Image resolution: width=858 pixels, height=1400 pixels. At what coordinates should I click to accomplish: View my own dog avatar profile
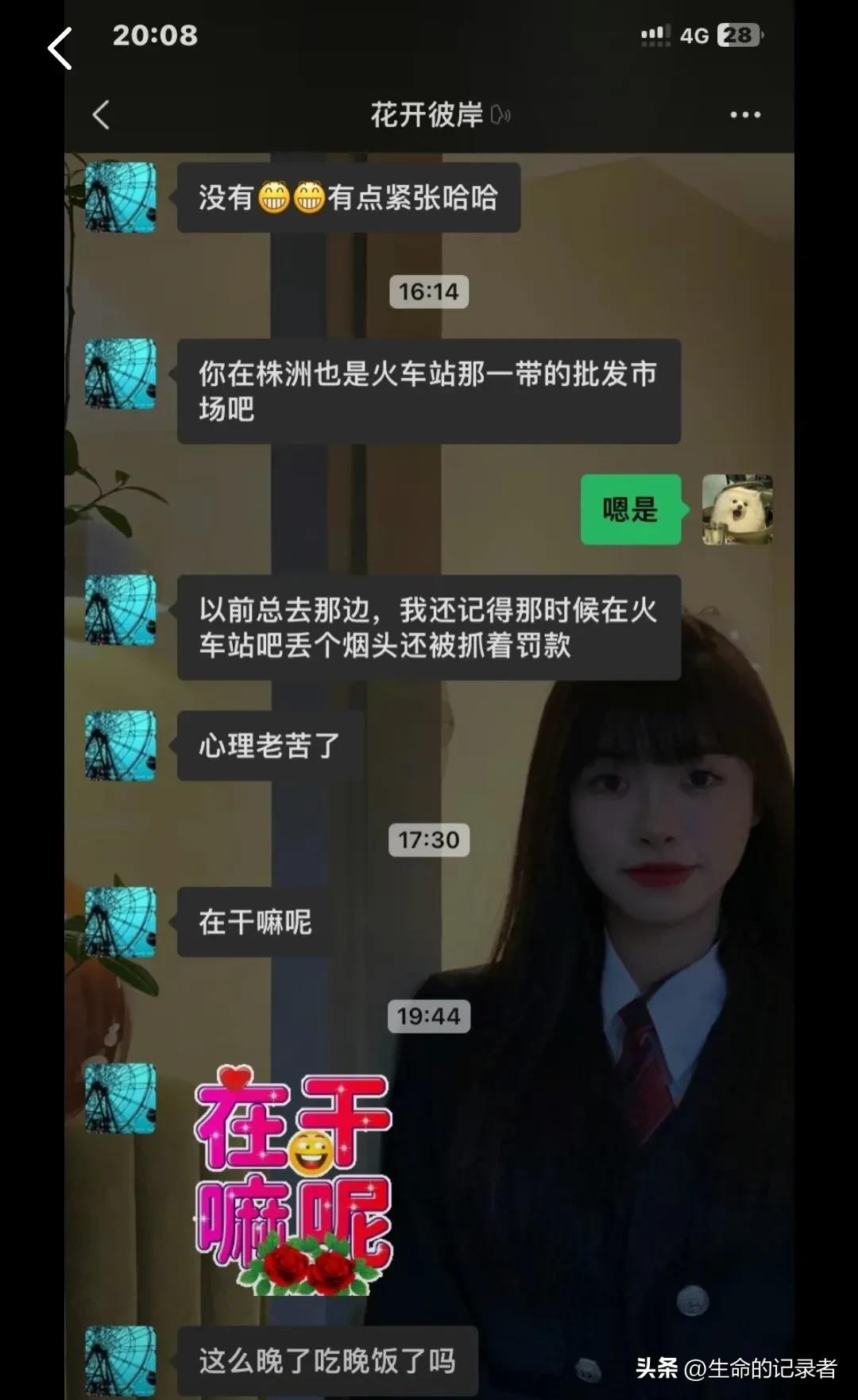(x=737, y=510)
